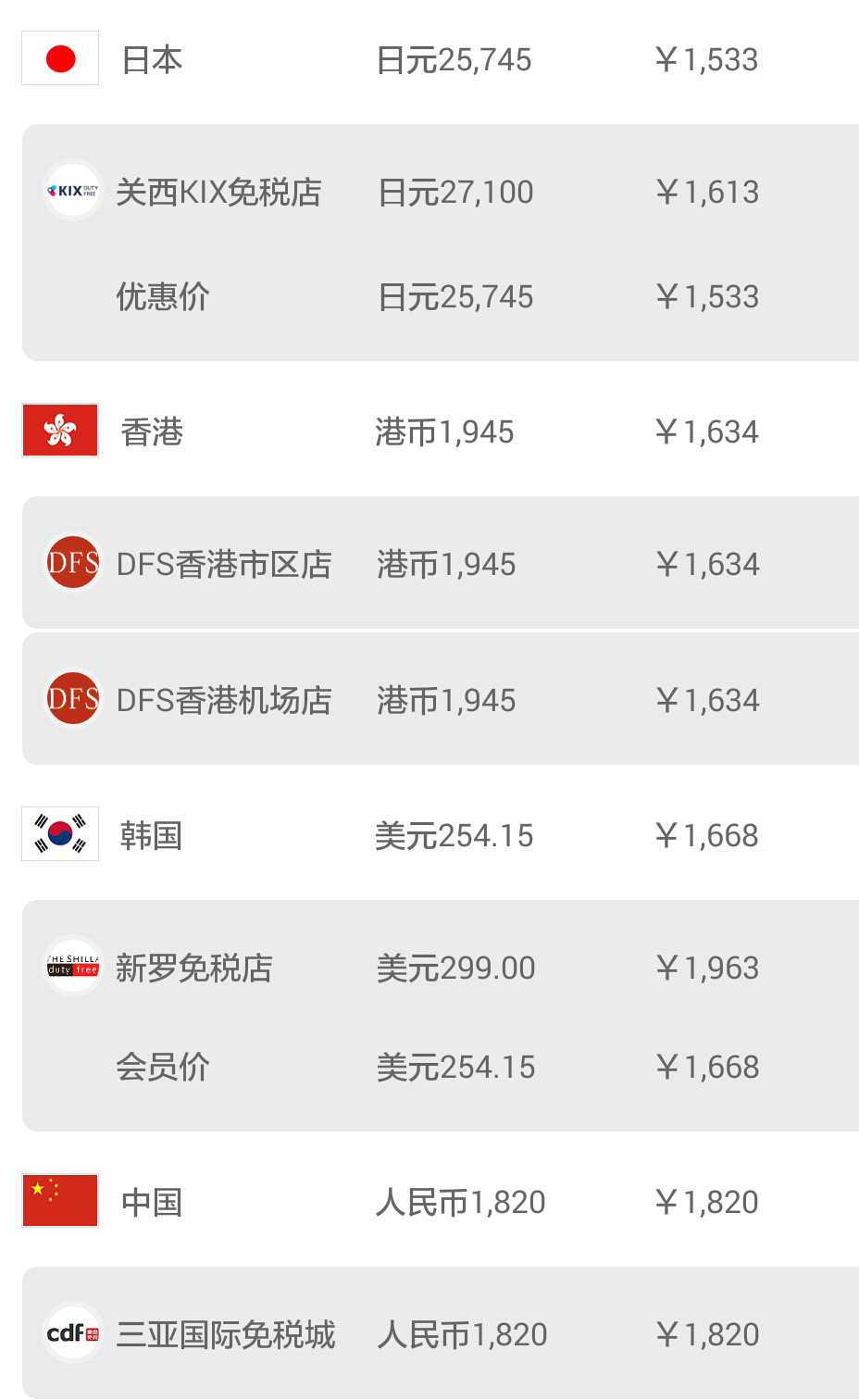This screenshot has width=859, height=1400.
Task: Click the Hong Kong flag icon
Action: coord(59,430)
